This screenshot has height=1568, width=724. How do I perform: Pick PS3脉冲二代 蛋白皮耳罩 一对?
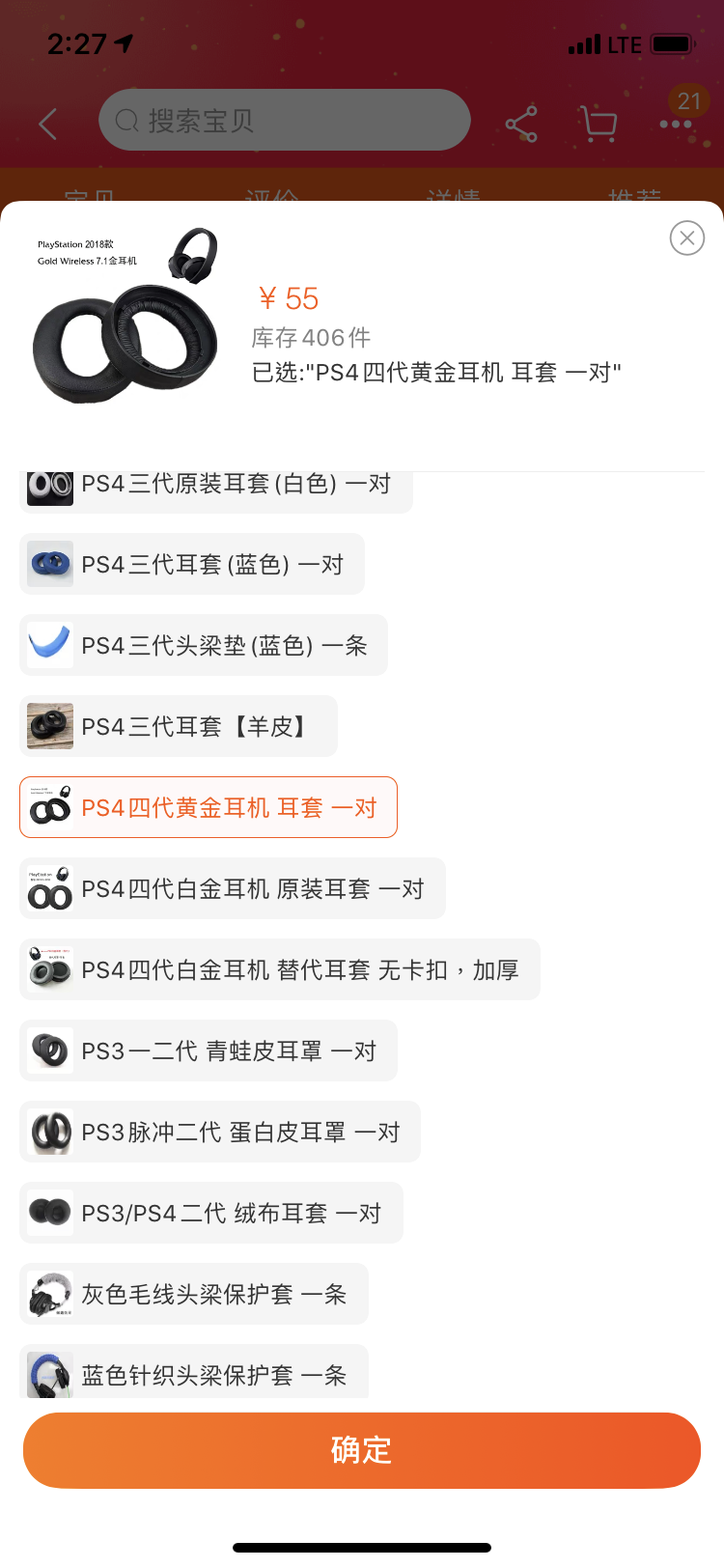click(220, 1132)
